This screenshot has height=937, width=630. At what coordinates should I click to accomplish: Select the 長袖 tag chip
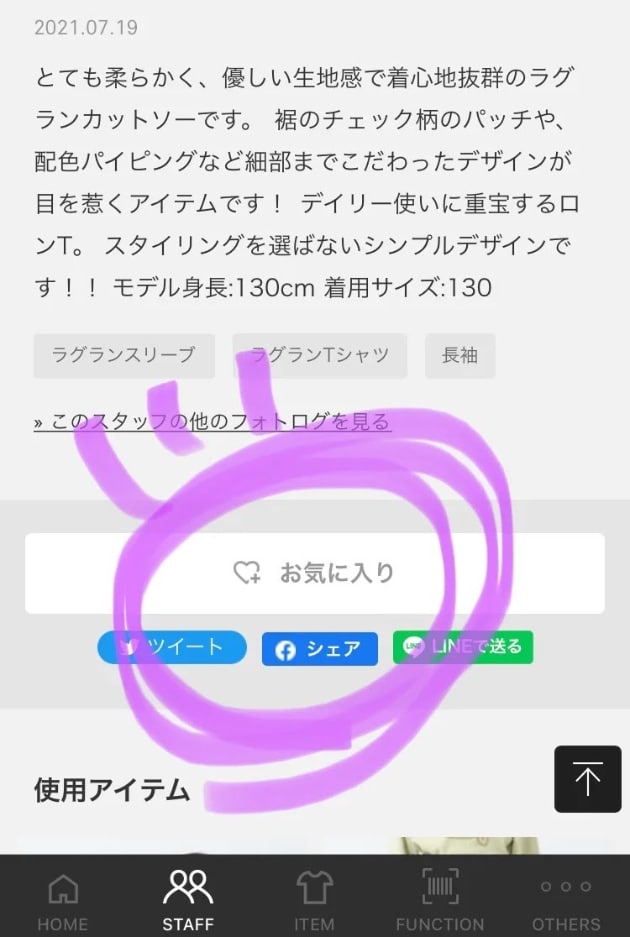click(460, 355)
